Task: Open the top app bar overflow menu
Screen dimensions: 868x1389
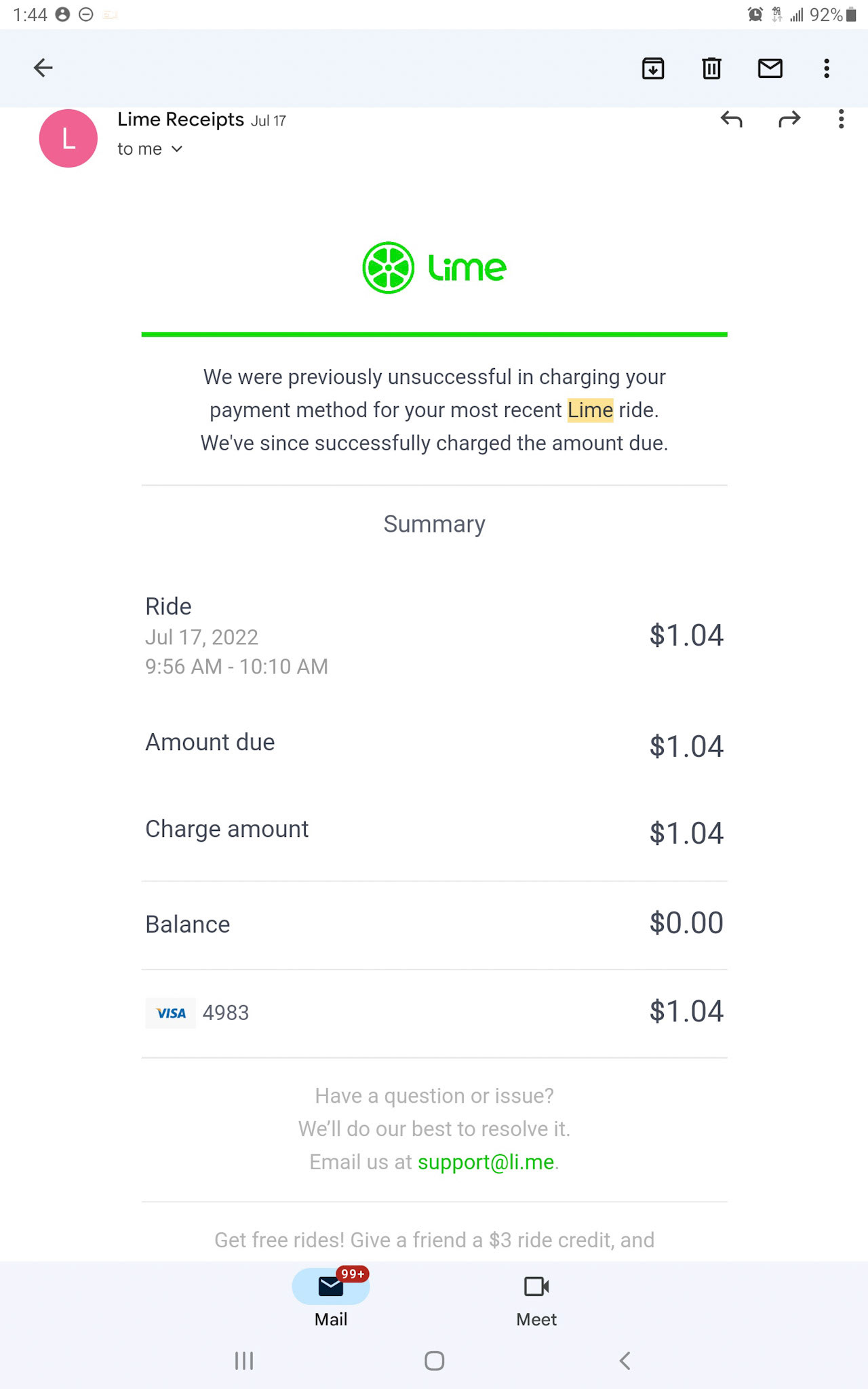Action: [x=826, y=68]
